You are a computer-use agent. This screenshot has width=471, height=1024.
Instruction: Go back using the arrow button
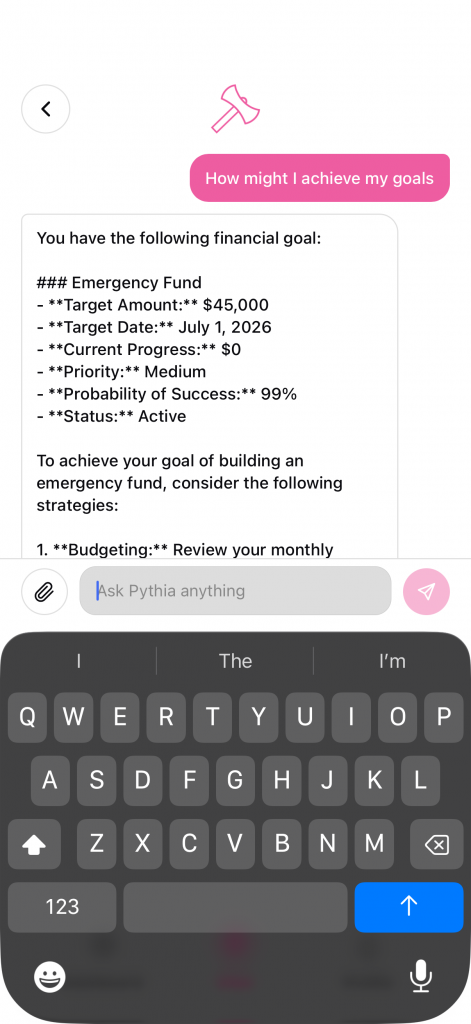coord(46,109)
